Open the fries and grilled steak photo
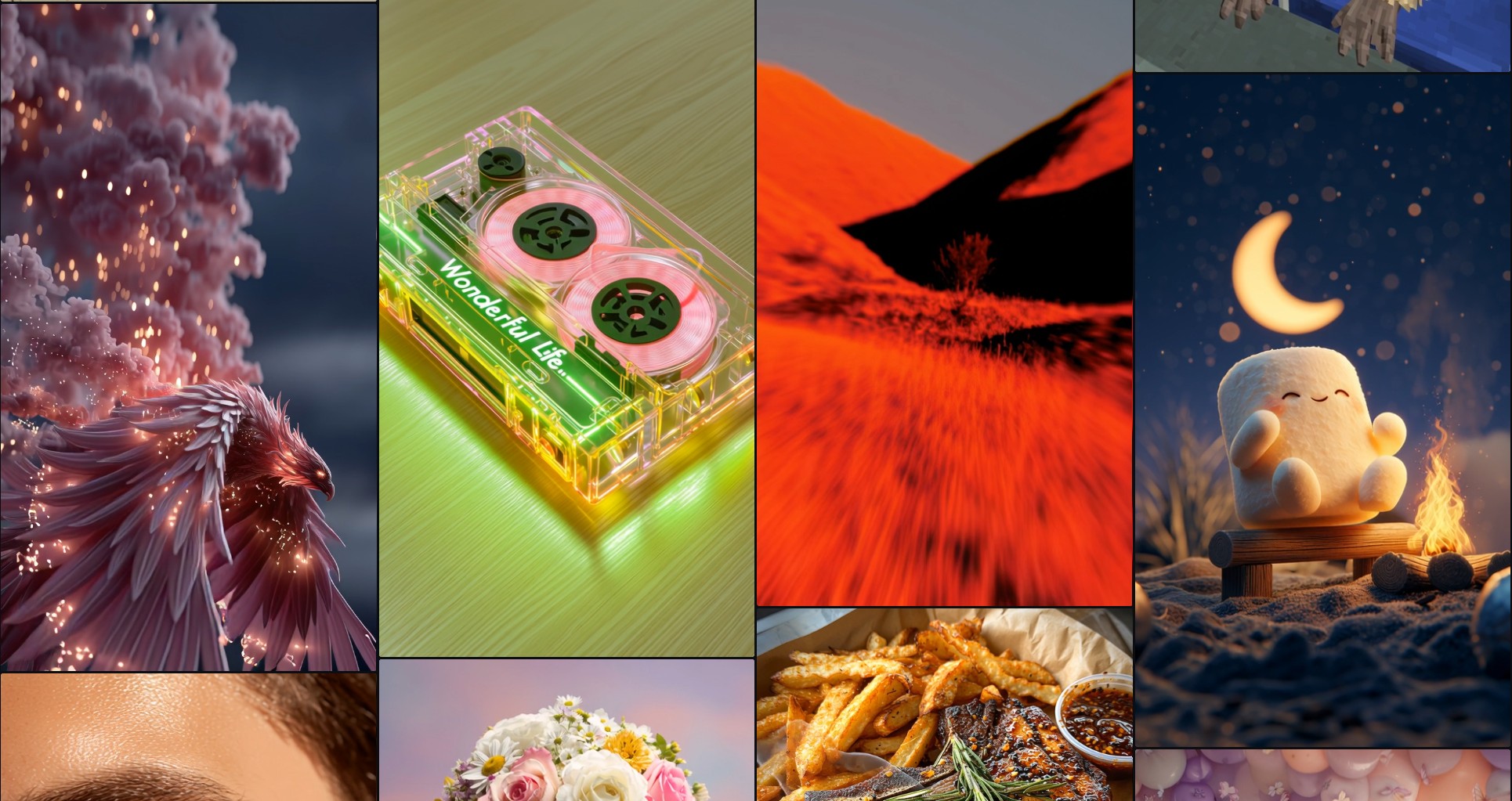The width and height of the screenshot is (1512, 801). click(x=944, y=705)
